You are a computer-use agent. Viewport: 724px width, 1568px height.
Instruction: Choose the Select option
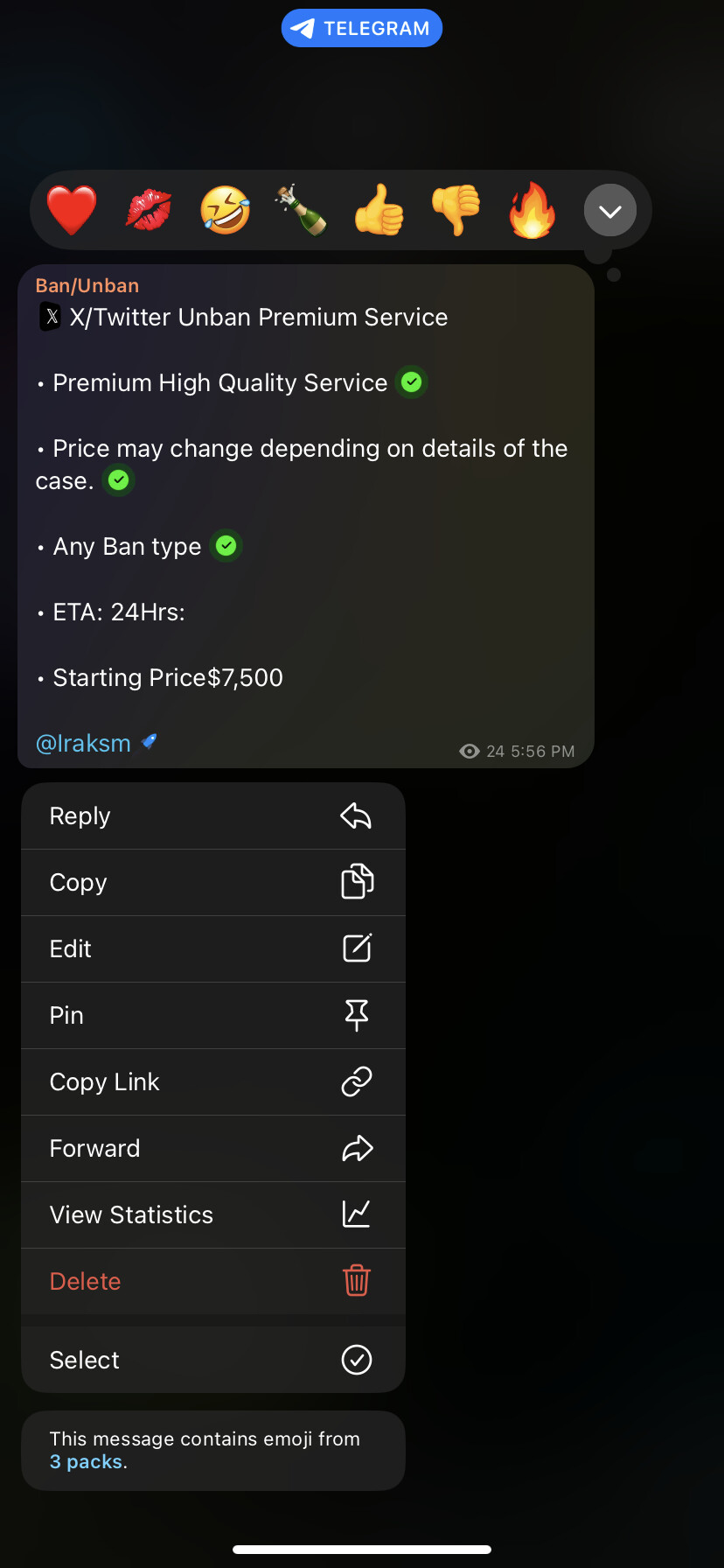coord(213,1360)
